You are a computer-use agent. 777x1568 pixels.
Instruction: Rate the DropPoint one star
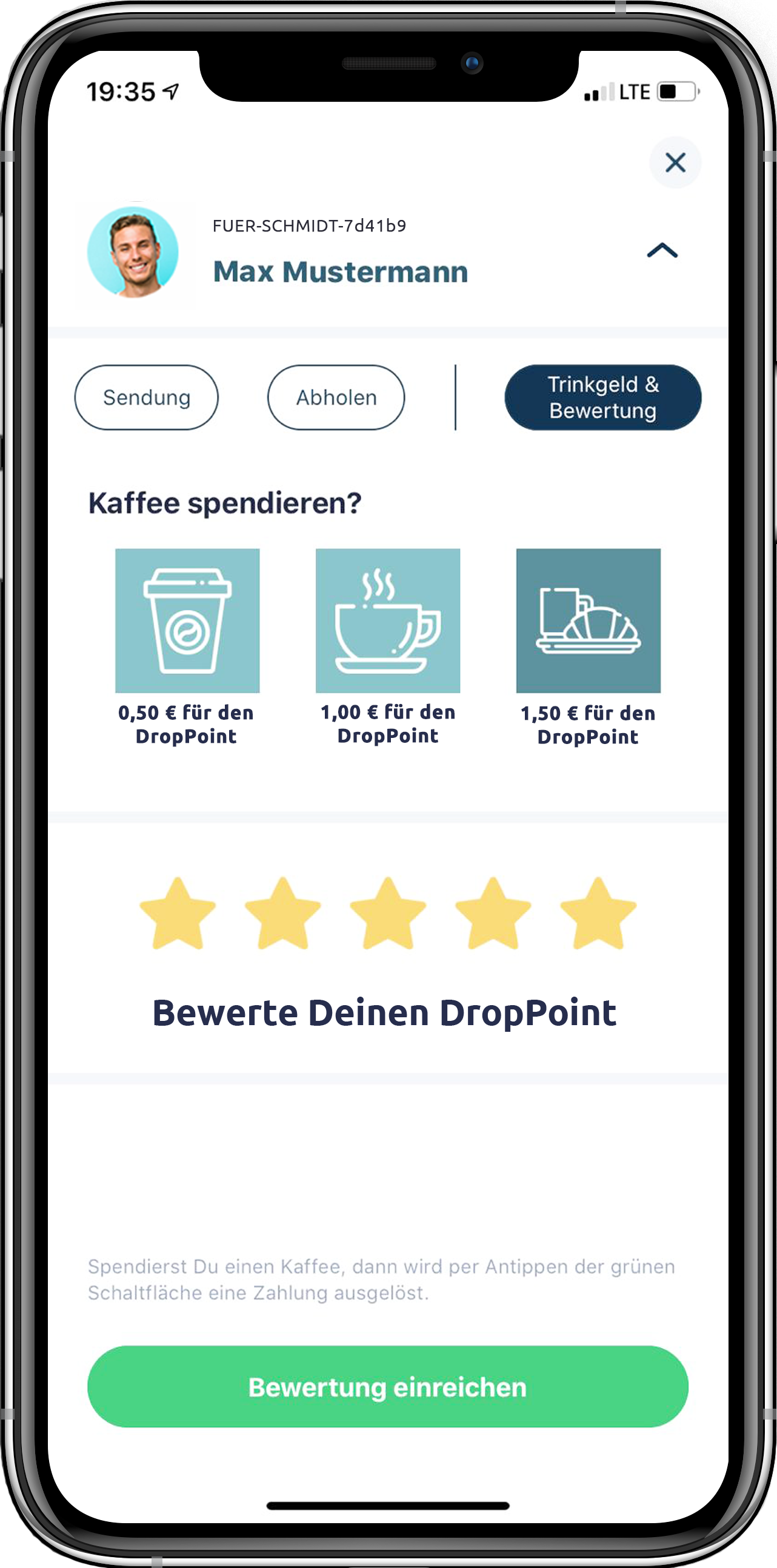point(178,914)
